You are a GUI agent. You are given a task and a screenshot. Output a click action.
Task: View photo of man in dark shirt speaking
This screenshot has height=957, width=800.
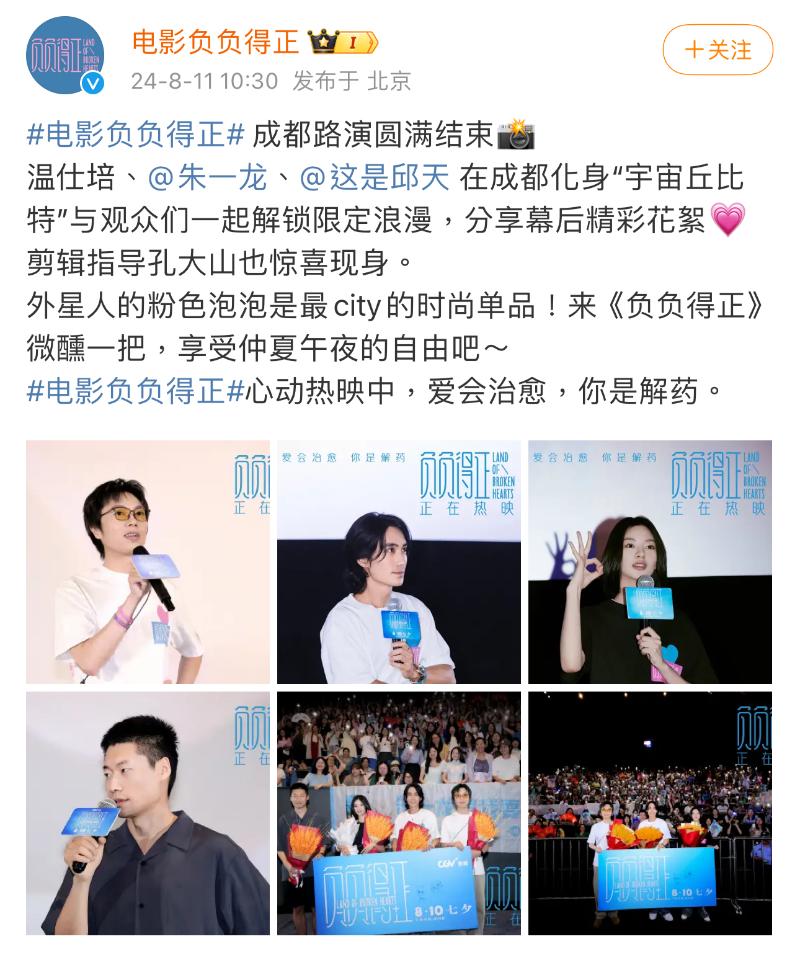coord(148,813)
